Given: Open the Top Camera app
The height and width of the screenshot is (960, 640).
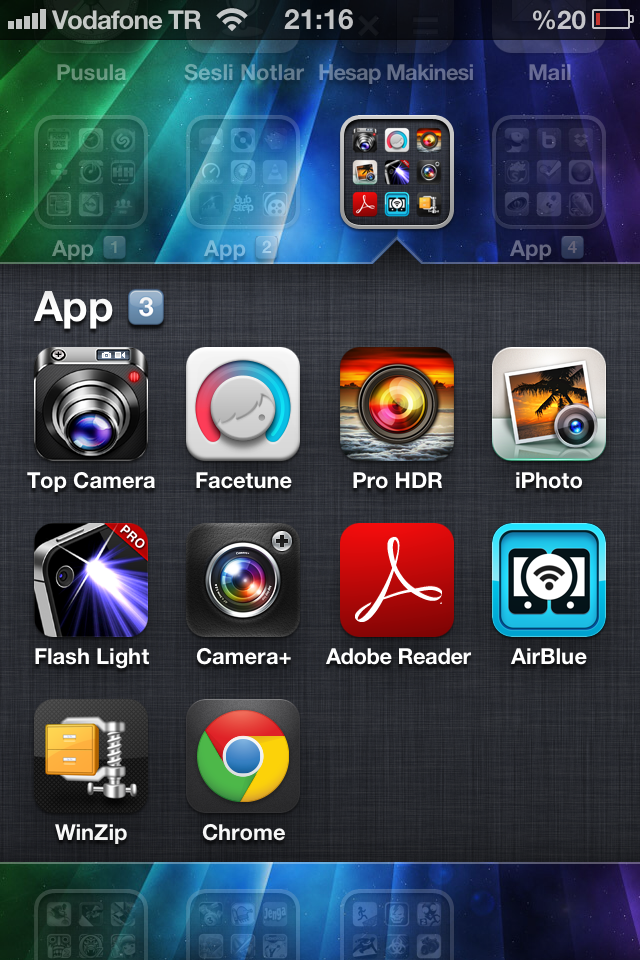Looking at the screenshot, I should (x=91, y=404).
